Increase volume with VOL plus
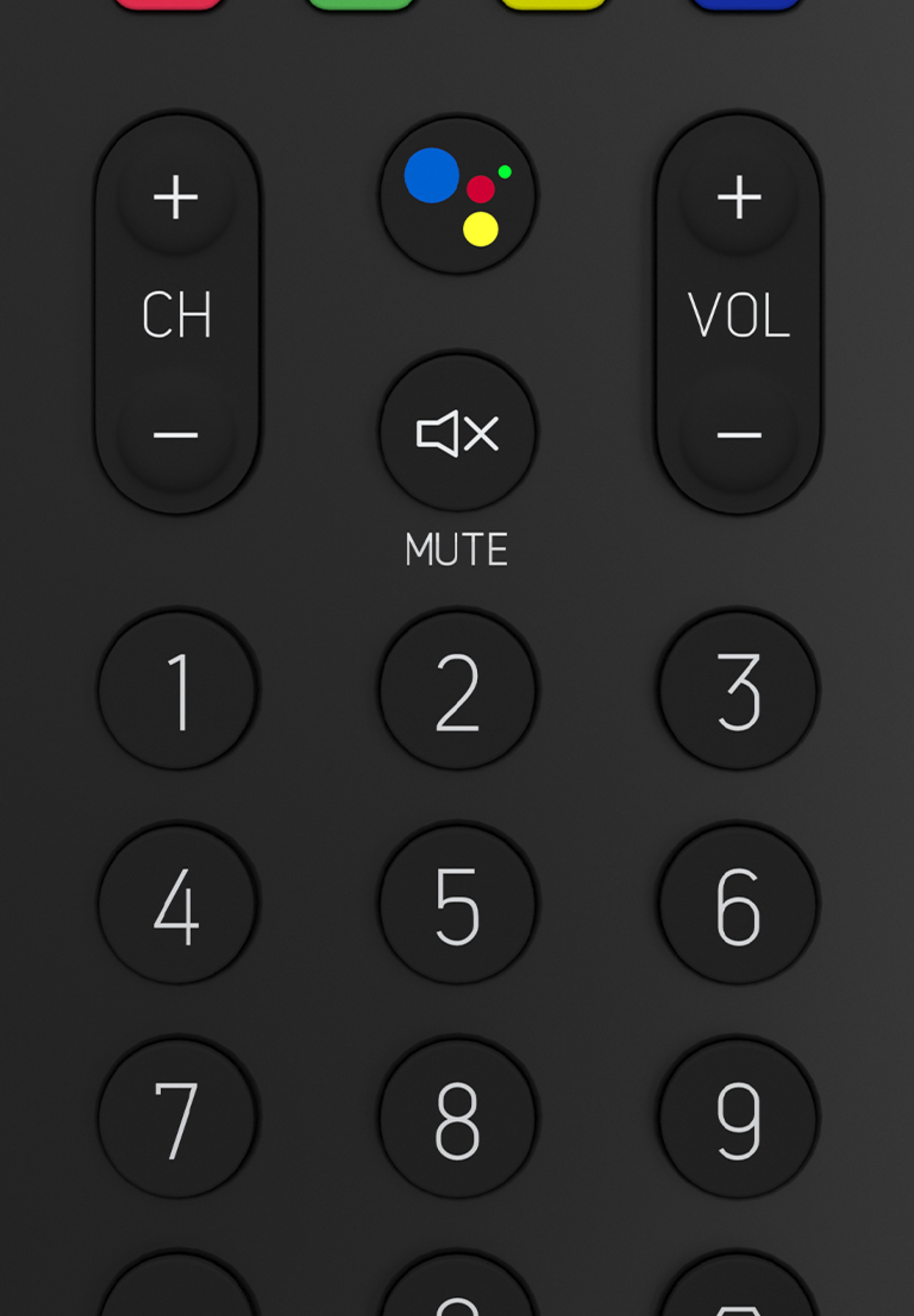Screen dimensions: 914x1316 click(x=739, y=197)
